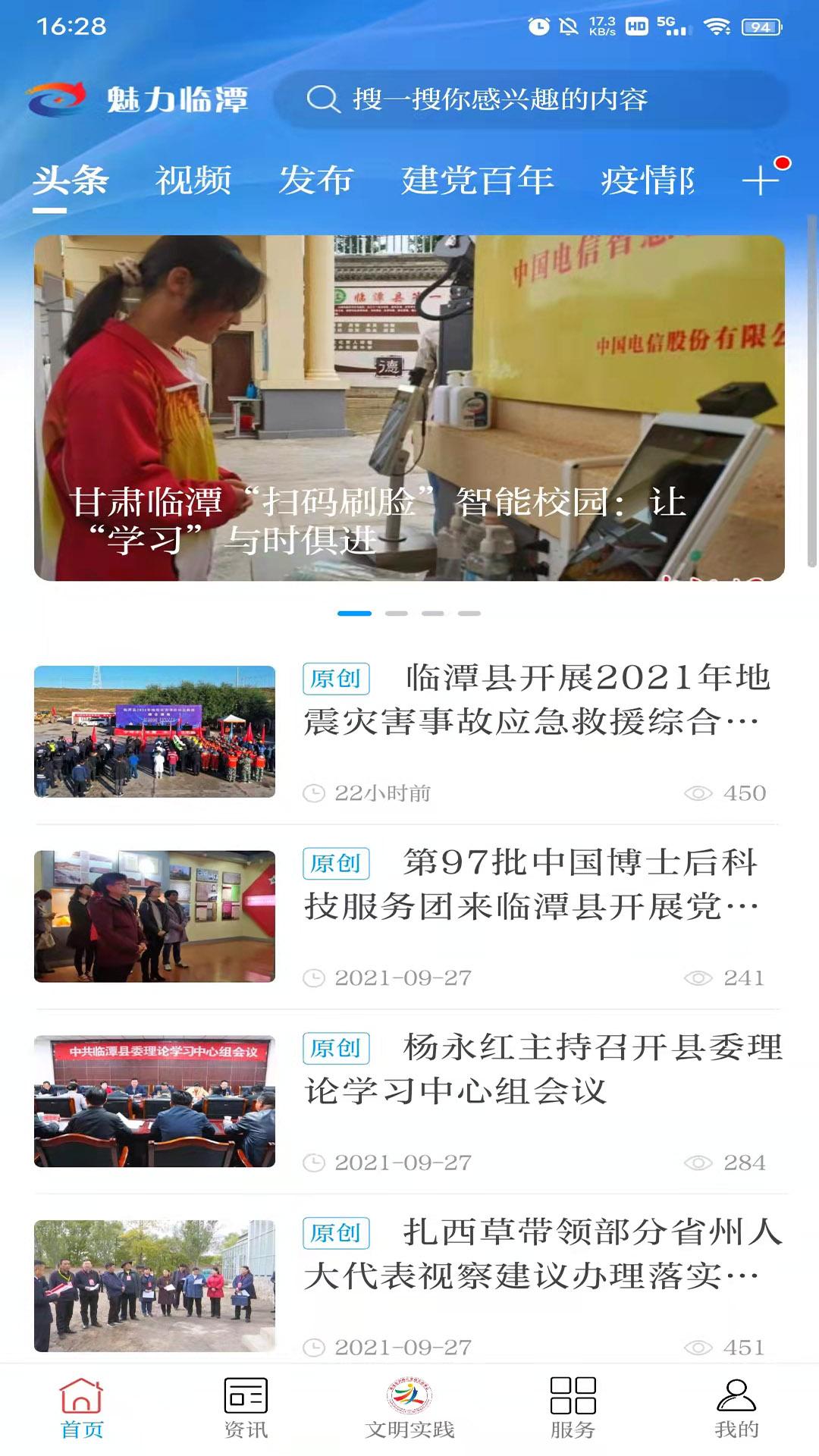Open the 文明实践 section

pos(409,1407)
